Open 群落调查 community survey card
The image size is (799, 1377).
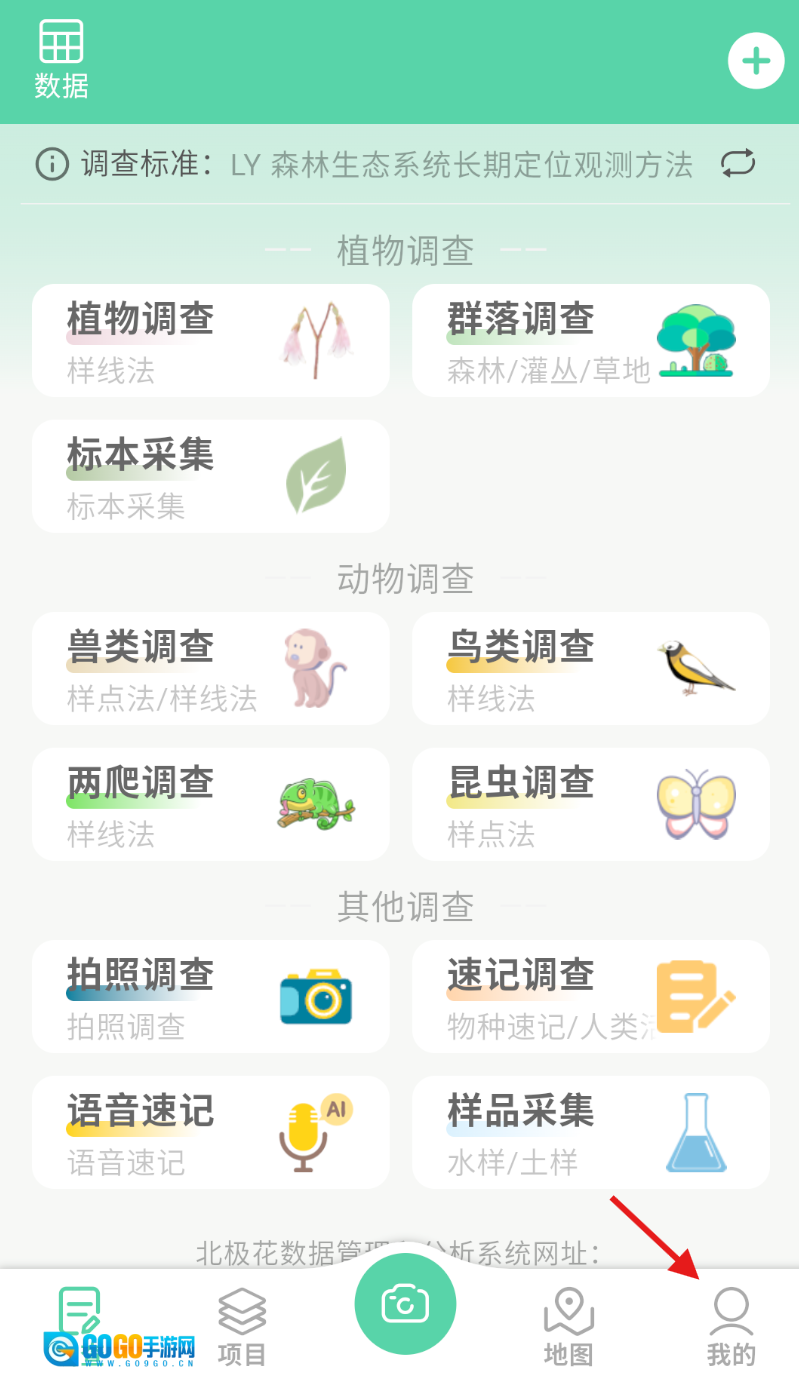coord(590,340)
